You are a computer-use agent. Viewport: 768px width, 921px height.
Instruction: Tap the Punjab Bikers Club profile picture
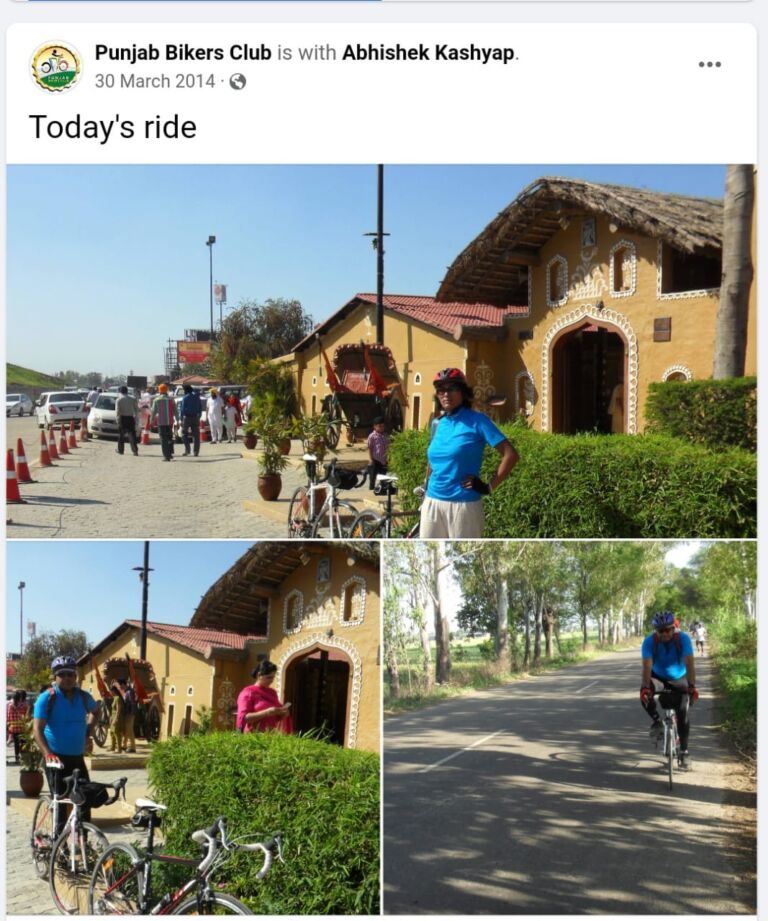click(x=56, y=67)
